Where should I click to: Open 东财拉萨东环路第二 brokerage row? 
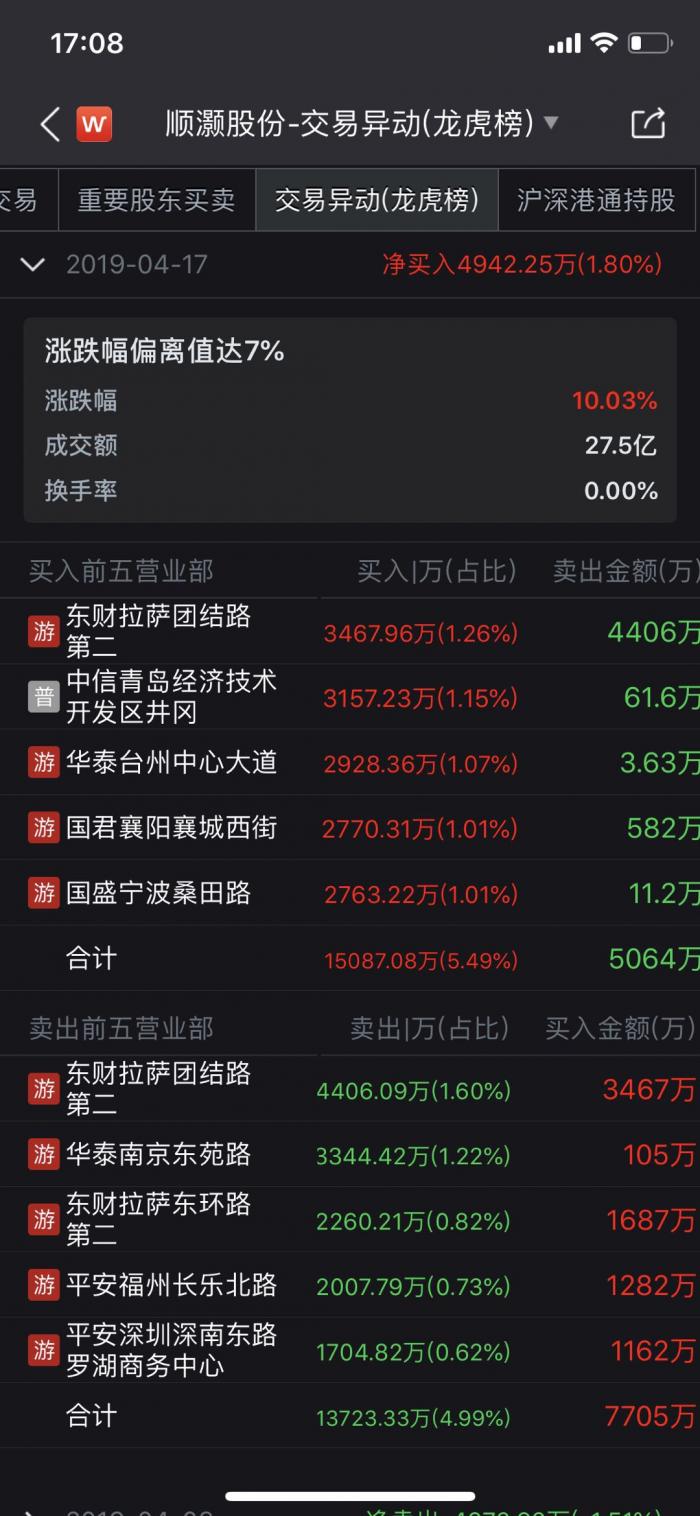(x=158, y=1220)
